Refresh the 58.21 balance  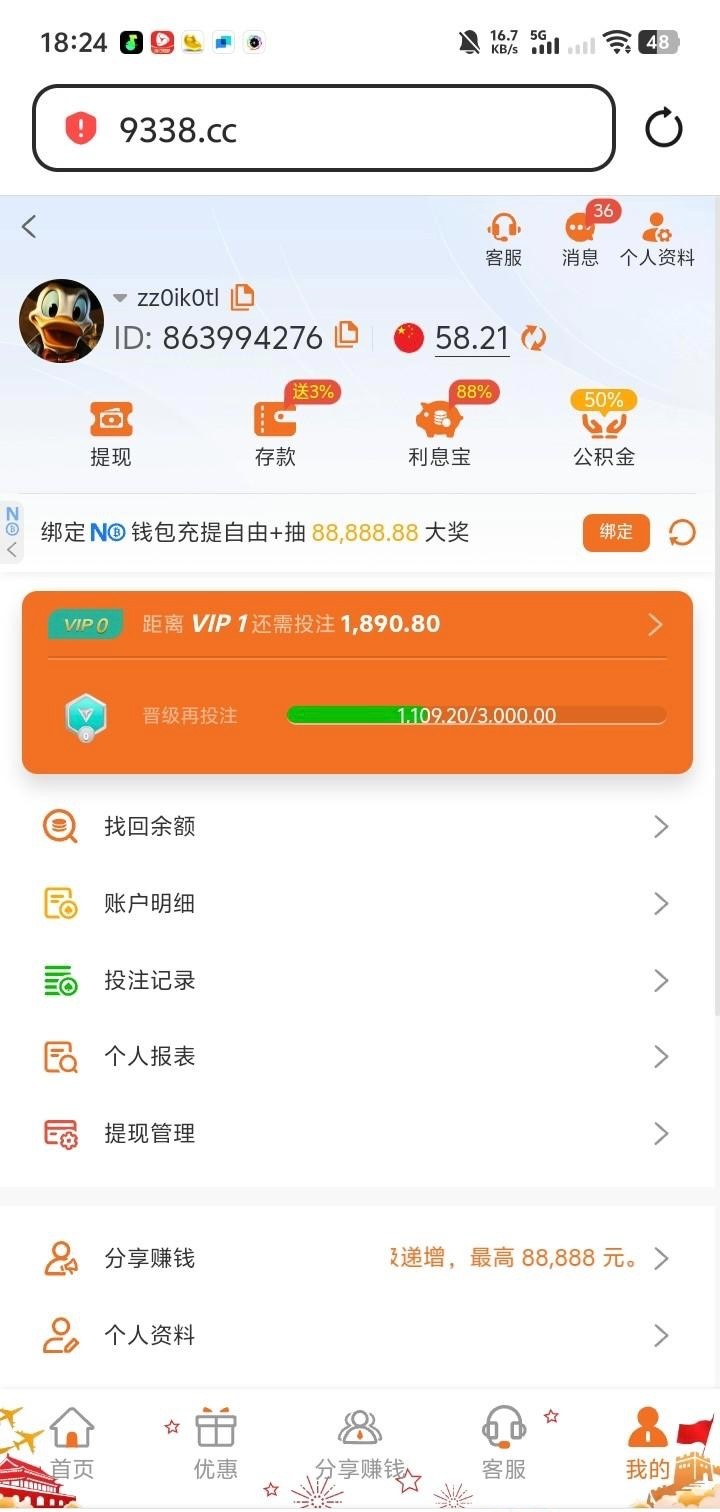click(x=534, y=338)
